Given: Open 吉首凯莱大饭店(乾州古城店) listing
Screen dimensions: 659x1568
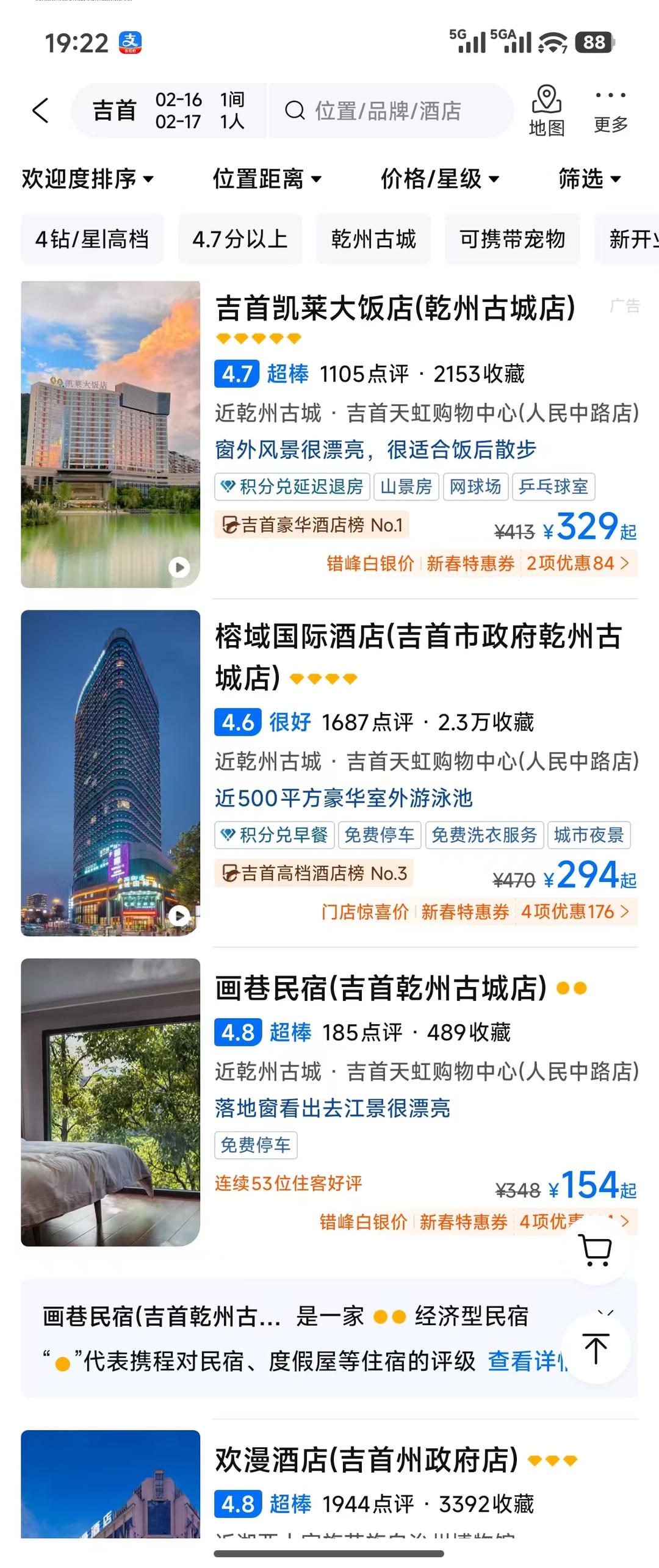Looking at the screenshot, I should (395, 308).
